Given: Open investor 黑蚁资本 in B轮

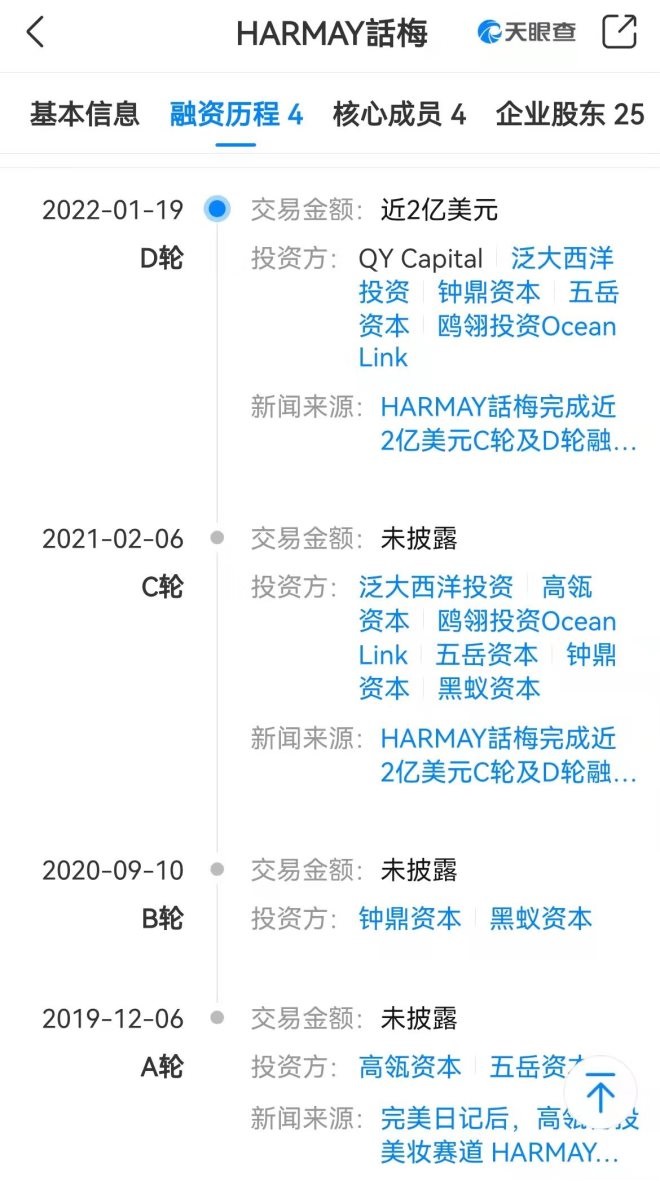Looking at the screenshot, I should point(541,918).
